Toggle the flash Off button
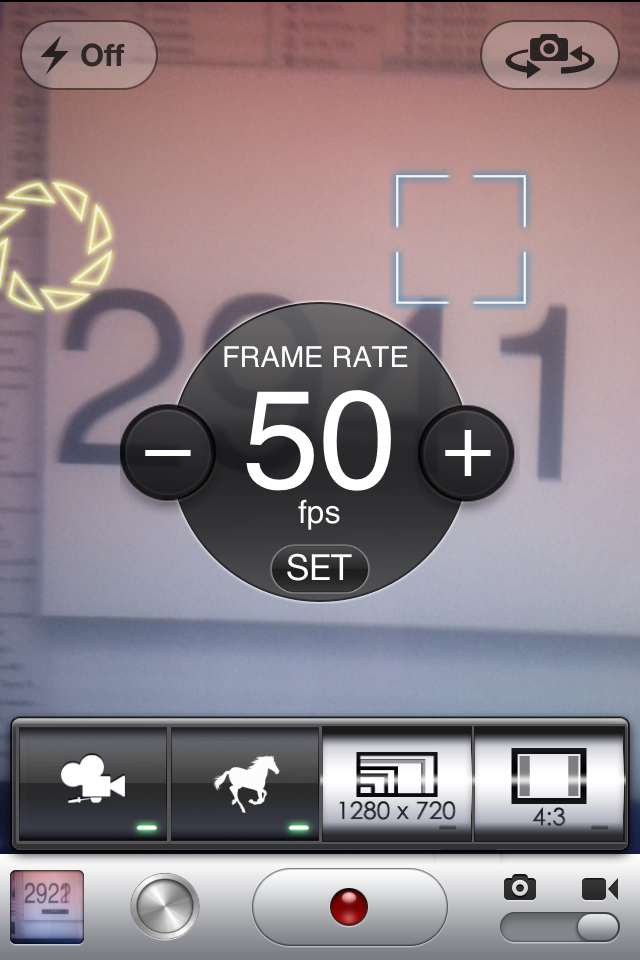Viewport: 640px width, 960px height. pos(88,55)
